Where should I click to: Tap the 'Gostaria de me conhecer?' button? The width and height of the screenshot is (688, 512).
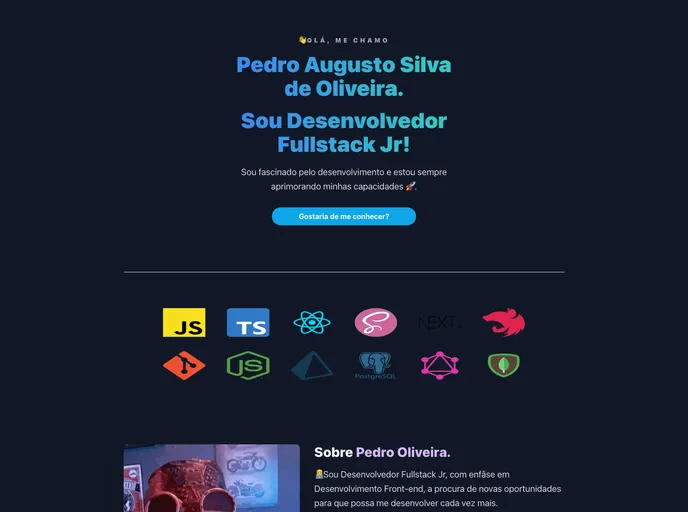343,216
